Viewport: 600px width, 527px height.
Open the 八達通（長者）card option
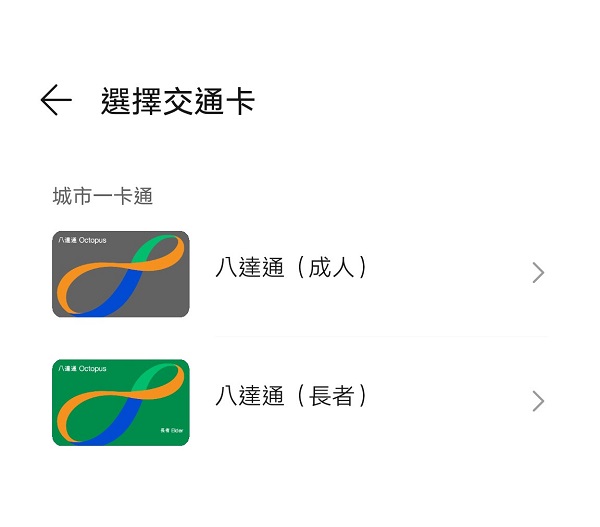point(292,397)
